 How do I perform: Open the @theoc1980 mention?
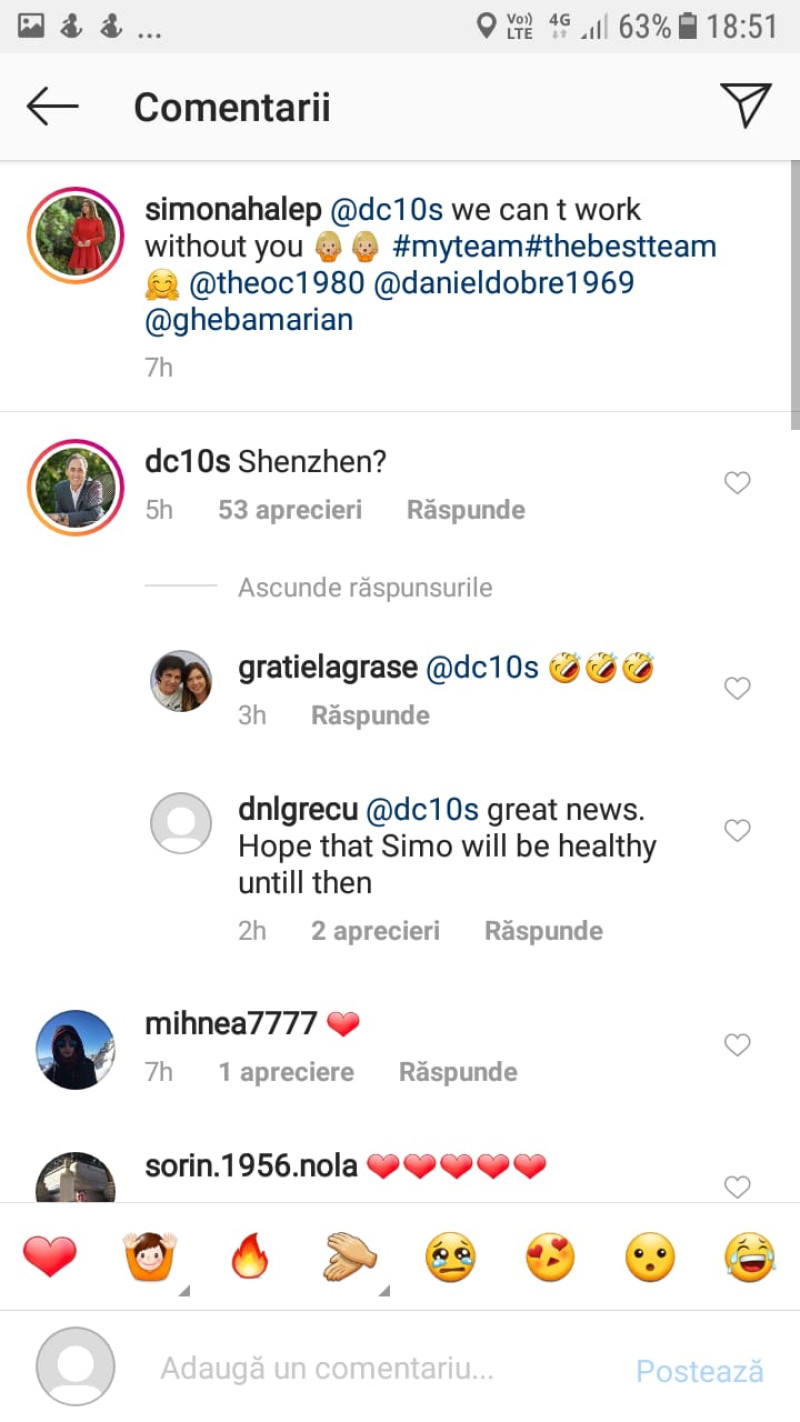(277, 284)
